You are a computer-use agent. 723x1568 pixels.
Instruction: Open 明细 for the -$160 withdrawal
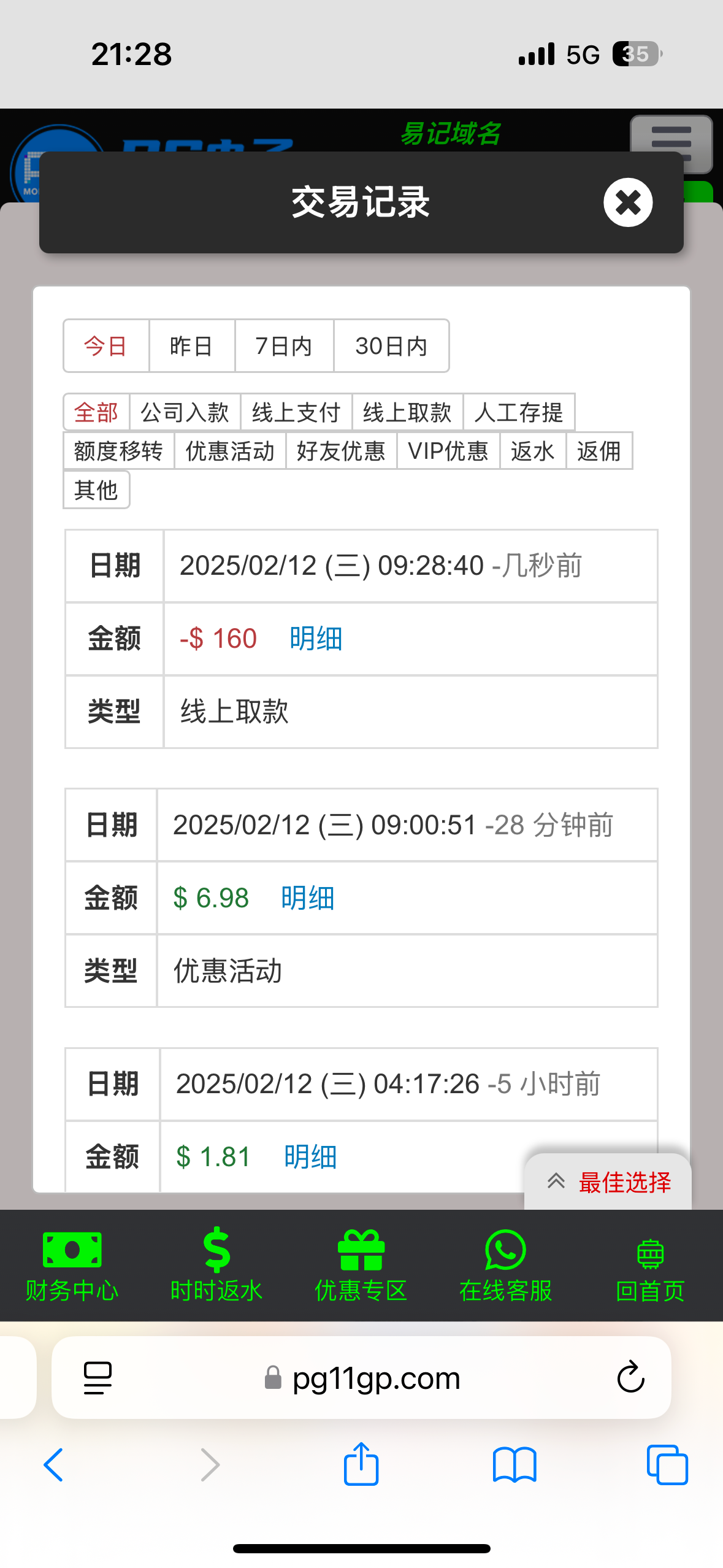coord(316,639)
